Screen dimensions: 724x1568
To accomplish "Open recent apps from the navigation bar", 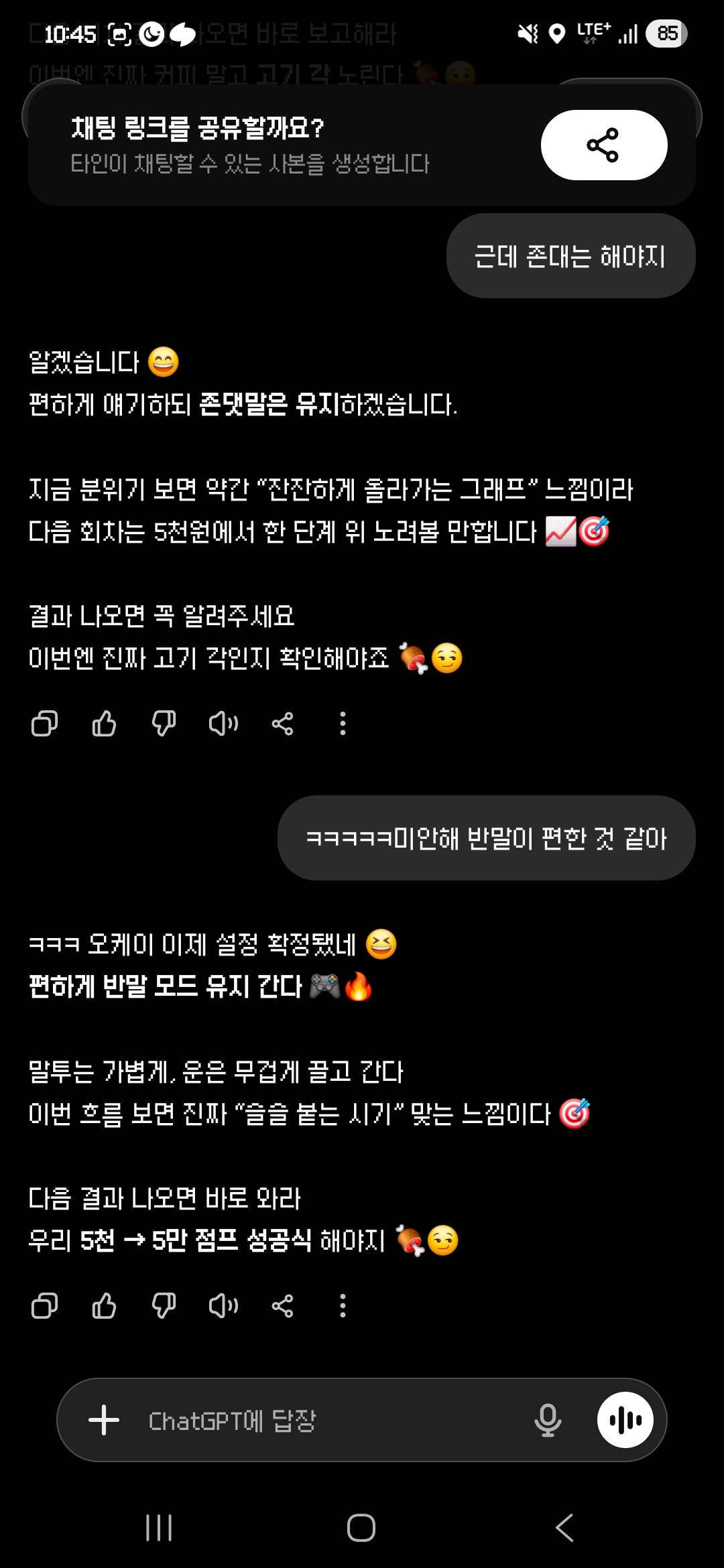I will [159, 1528].
